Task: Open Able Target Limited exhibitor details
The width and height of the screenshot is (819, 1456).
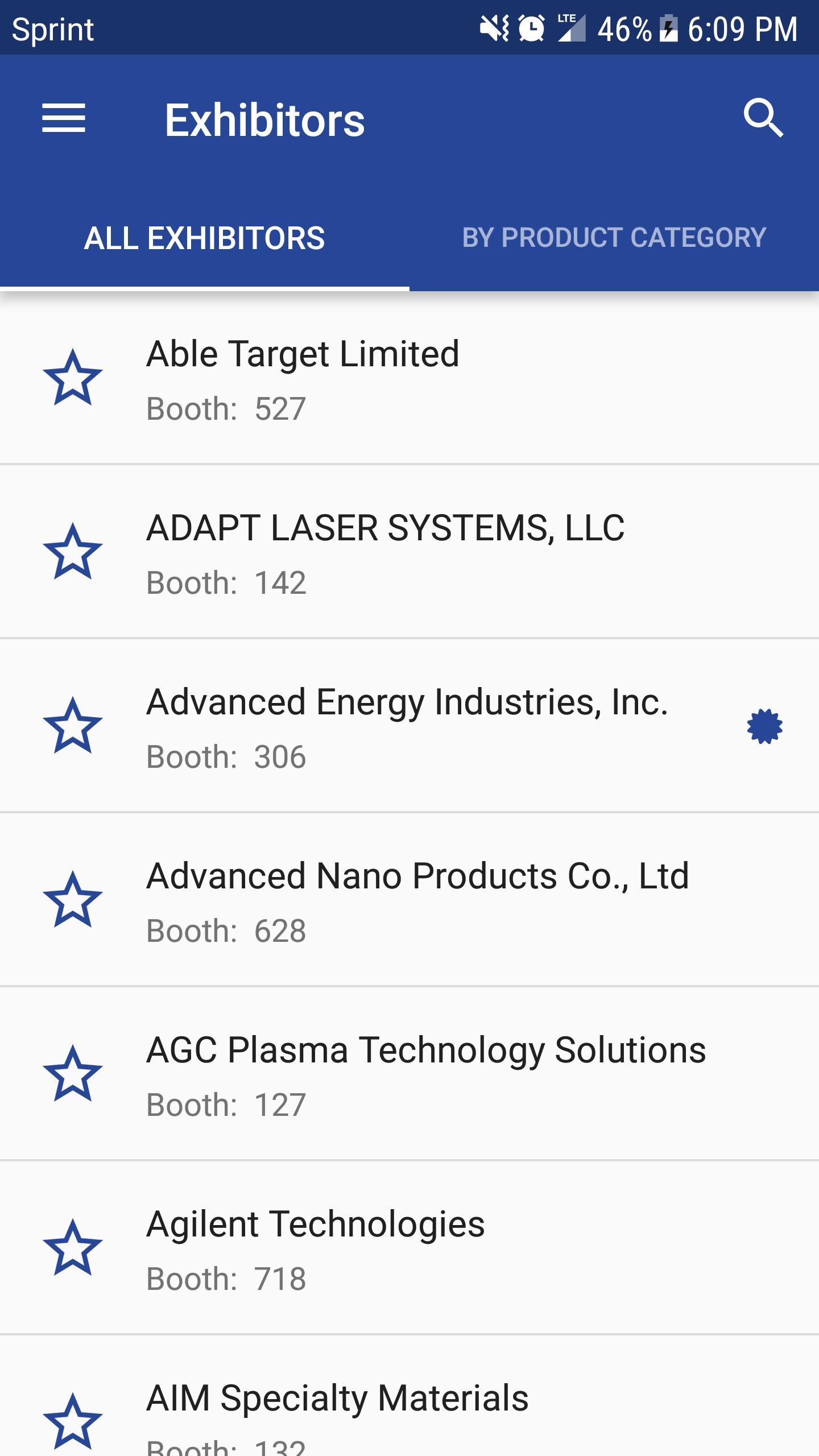Action: click(398, 378)
